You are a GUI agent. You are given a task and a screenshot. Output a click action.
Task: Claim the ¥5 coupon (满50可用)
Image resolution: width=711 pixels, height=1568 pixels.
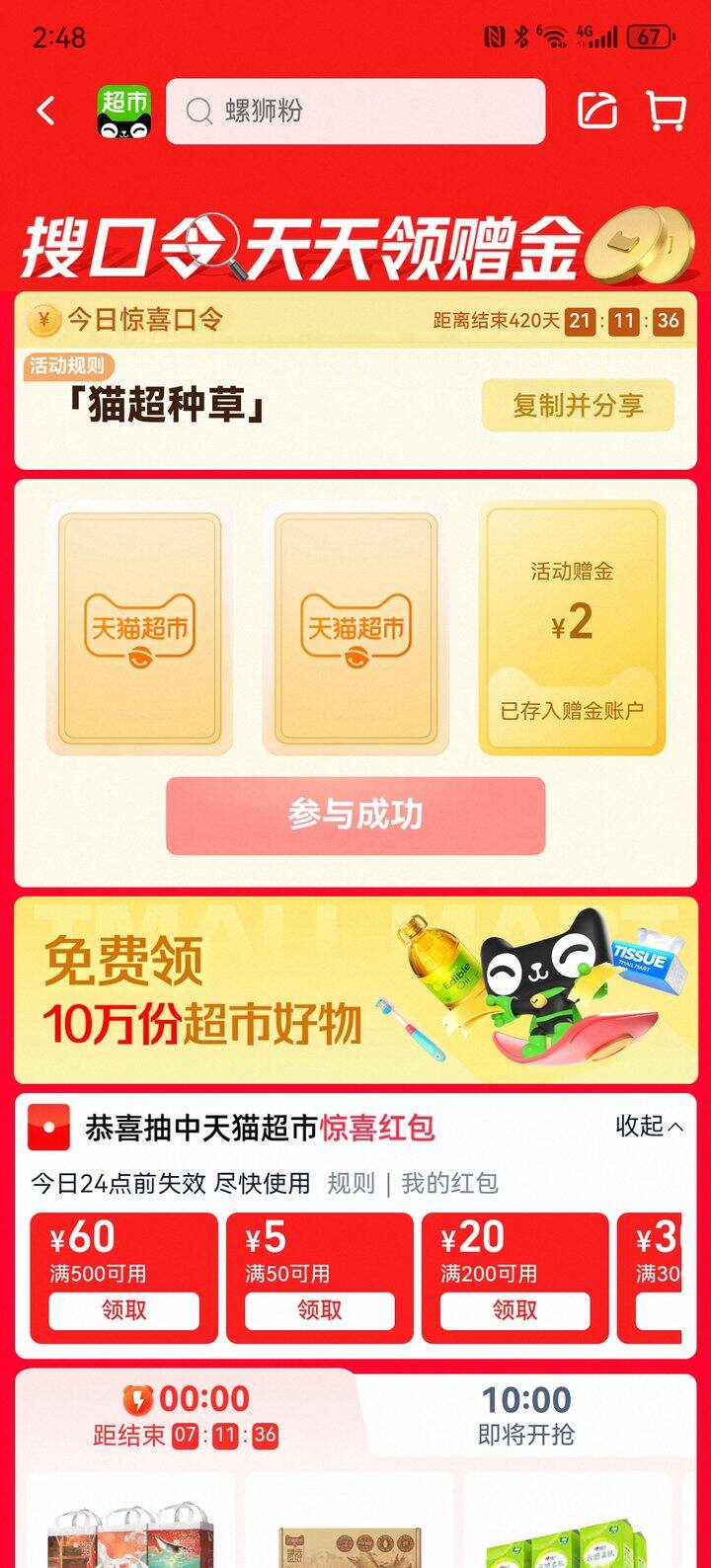pyautogui.click(x=319, y=1310)
